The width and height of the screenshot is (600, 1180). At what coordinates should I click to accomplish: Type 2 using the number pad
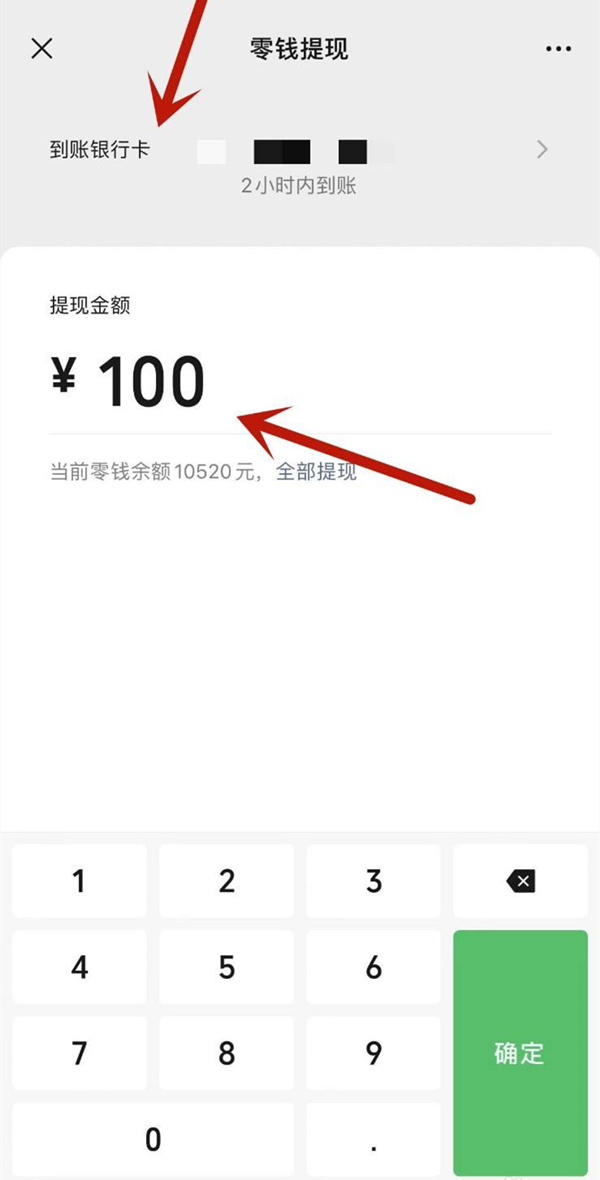(227, 881)
